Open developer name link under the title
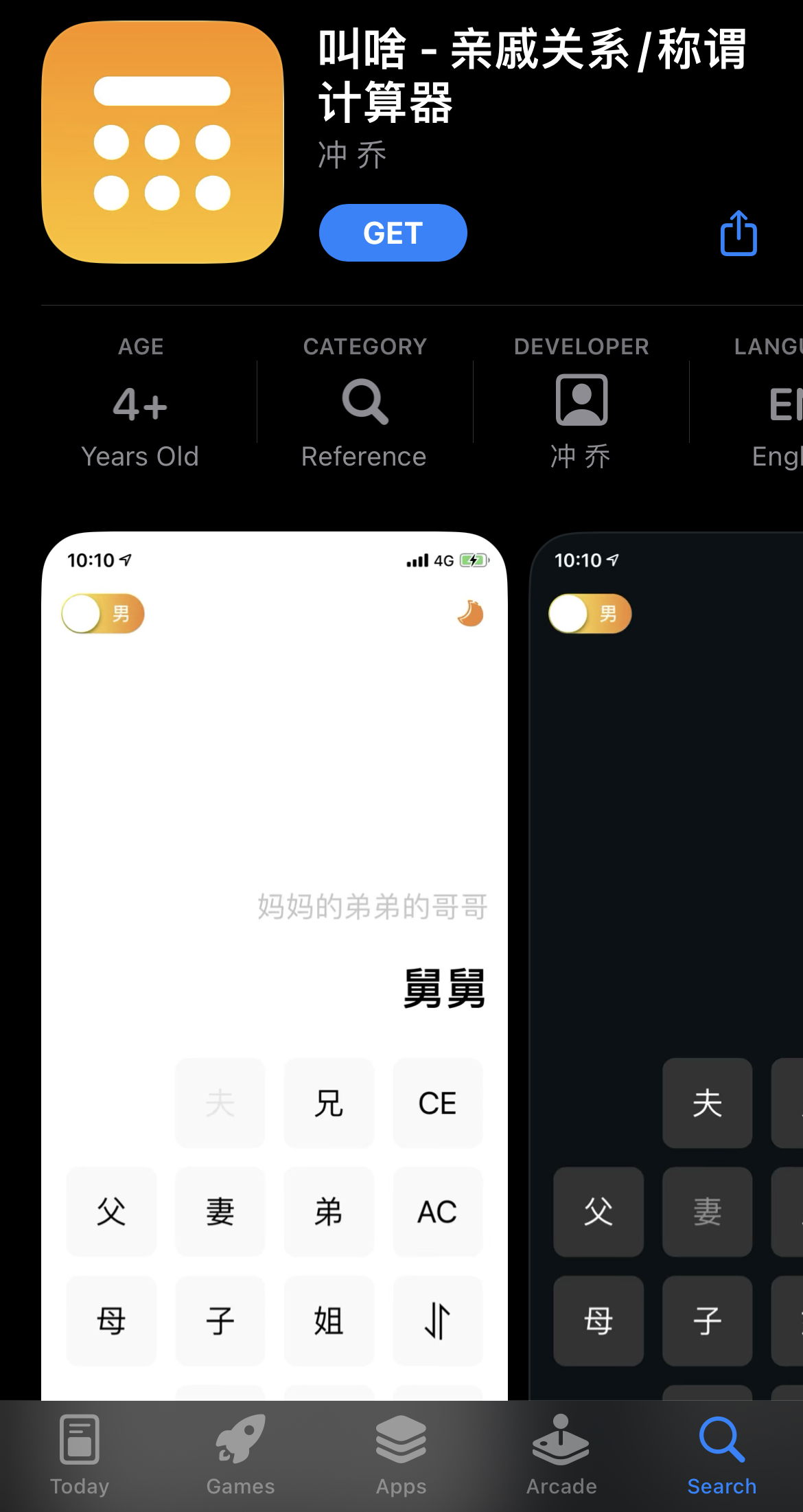803x1512 pixels. (x=353, y=155)
